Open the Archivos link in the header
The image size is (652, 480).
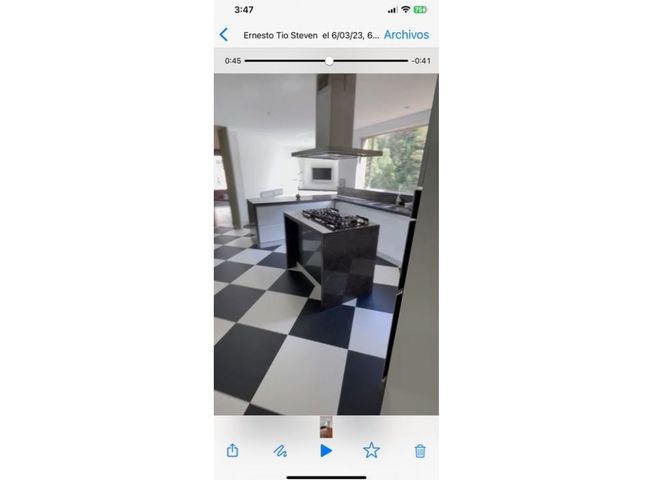tap(406, 34)
